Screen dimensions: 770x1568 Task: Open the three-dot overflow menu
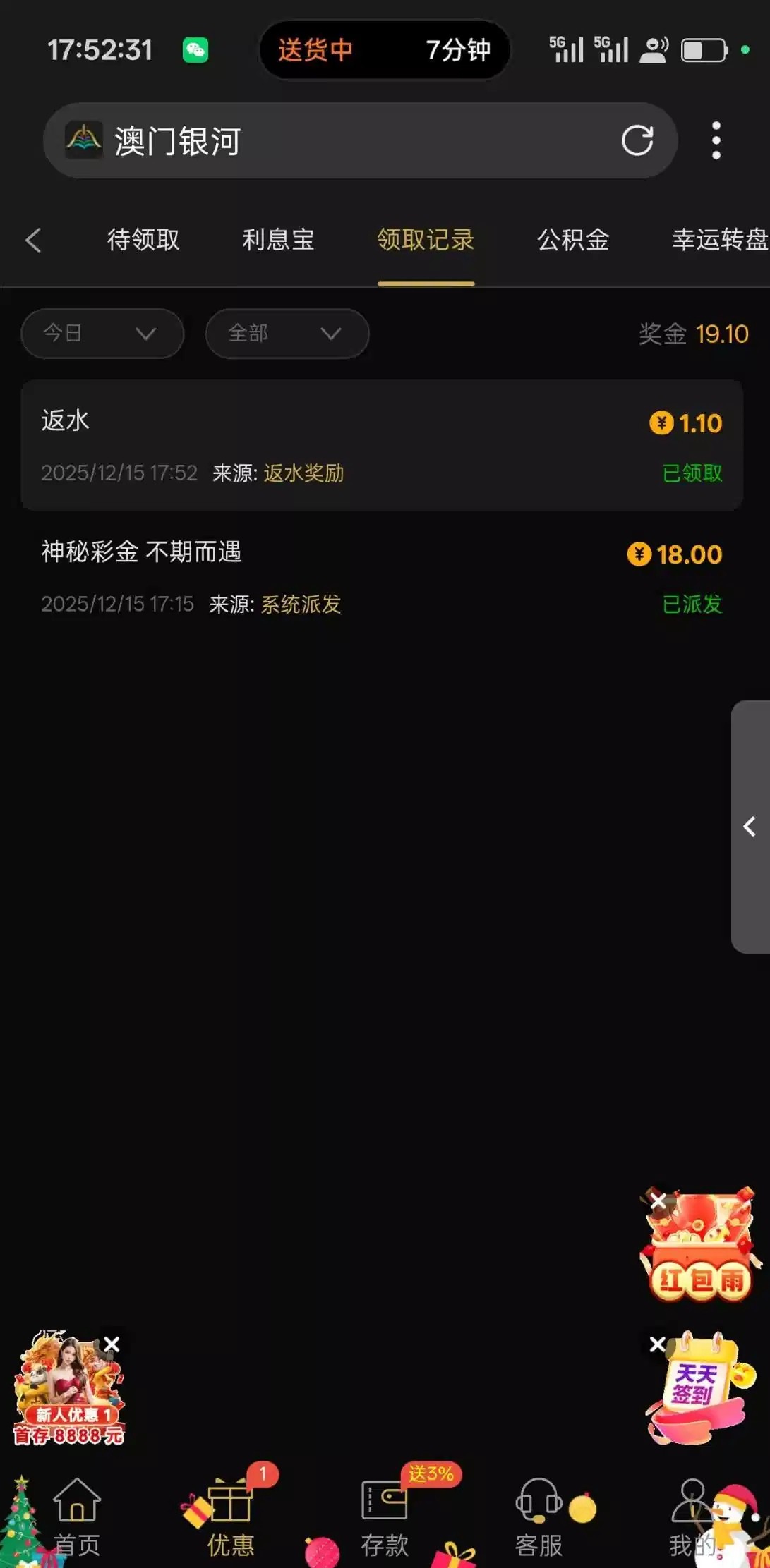(x=716, y=140)
